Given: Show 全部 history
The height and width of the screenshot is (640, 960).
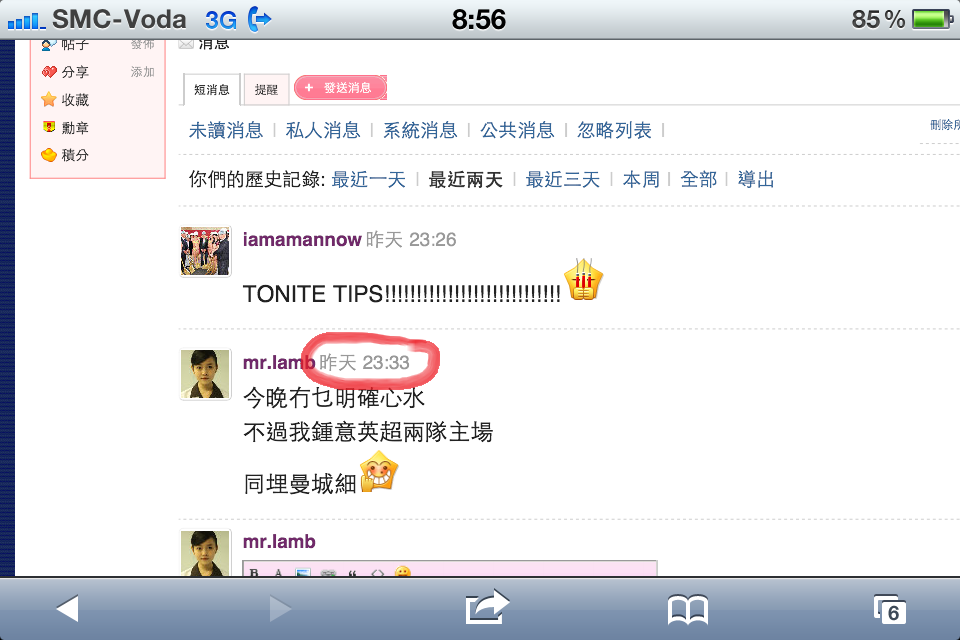Looking at the screenshot, I should (698, 180).
